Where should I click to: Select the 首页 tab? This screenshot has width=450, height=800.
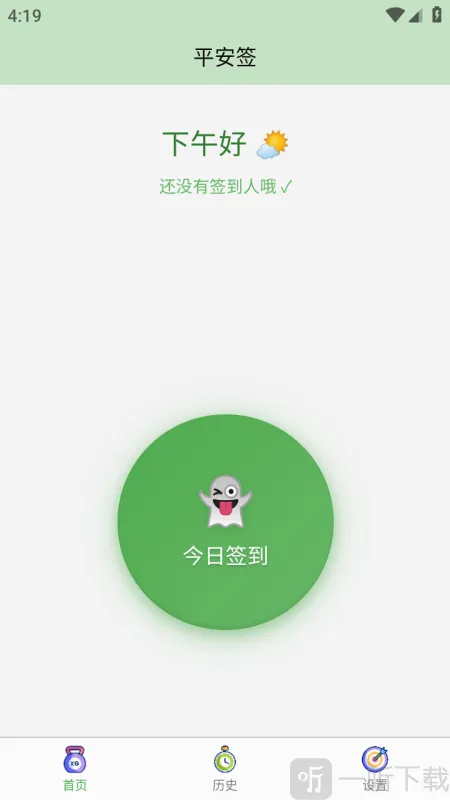pyautogui.click(x=75, y=769)
